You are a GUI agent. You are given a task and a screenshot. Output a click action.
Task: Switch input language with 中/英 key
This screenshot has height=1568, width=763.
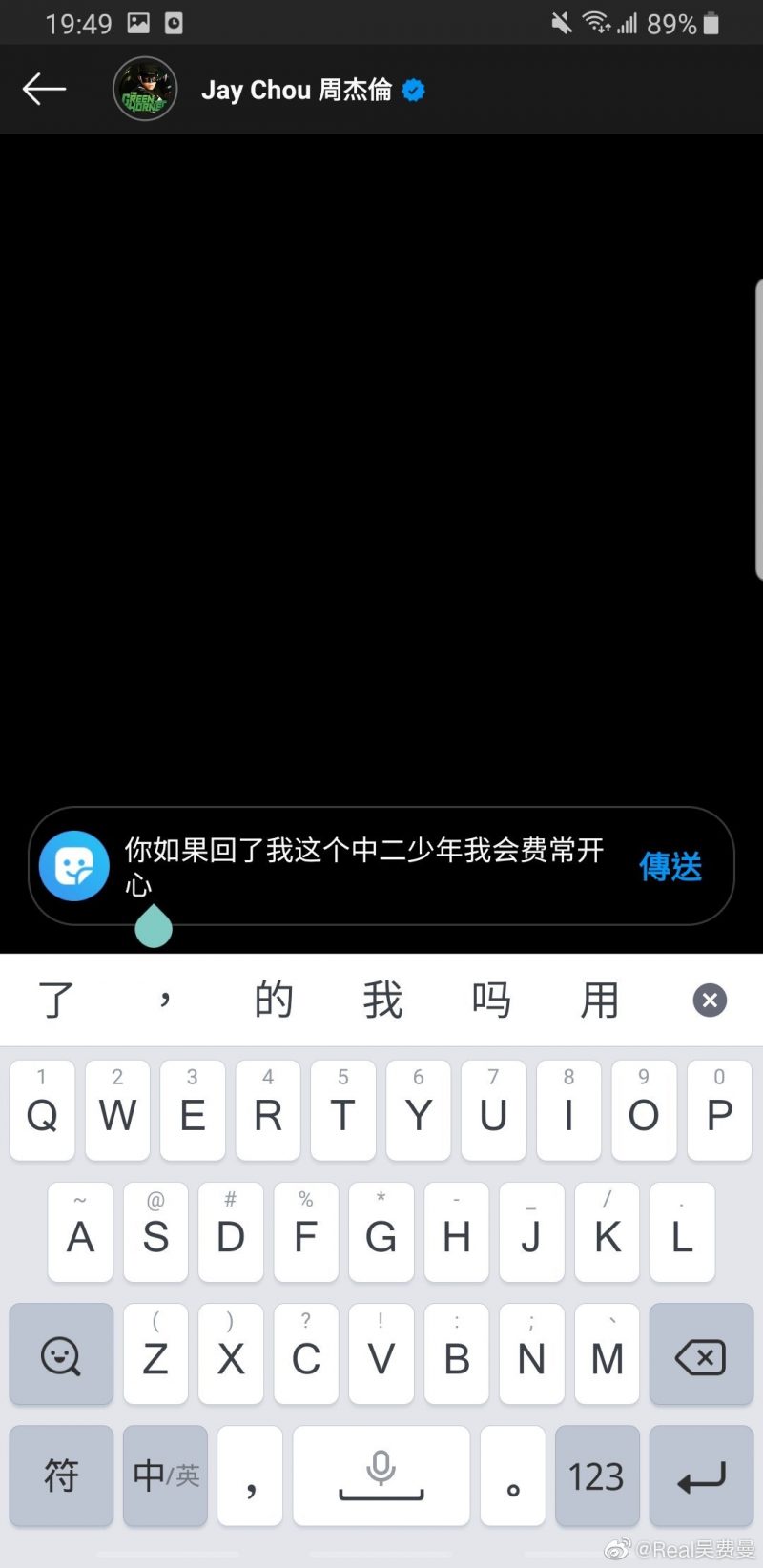(165, 1475)
